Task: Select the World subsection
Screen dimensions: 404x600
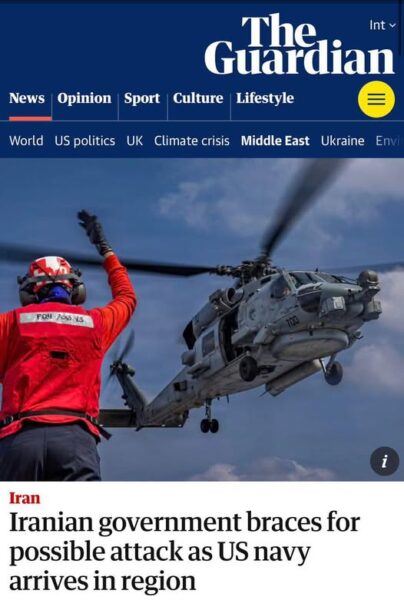Action: (x=26, y=141)
